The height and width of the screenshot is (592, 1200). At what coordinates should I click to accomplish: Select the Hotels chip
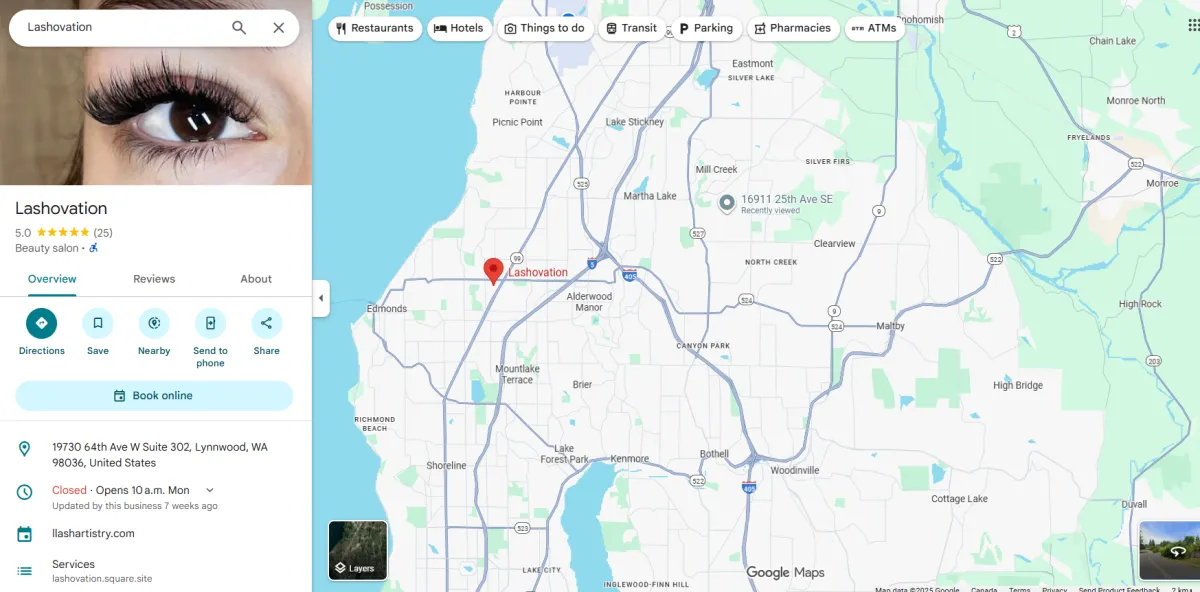[x=458, y=28]
